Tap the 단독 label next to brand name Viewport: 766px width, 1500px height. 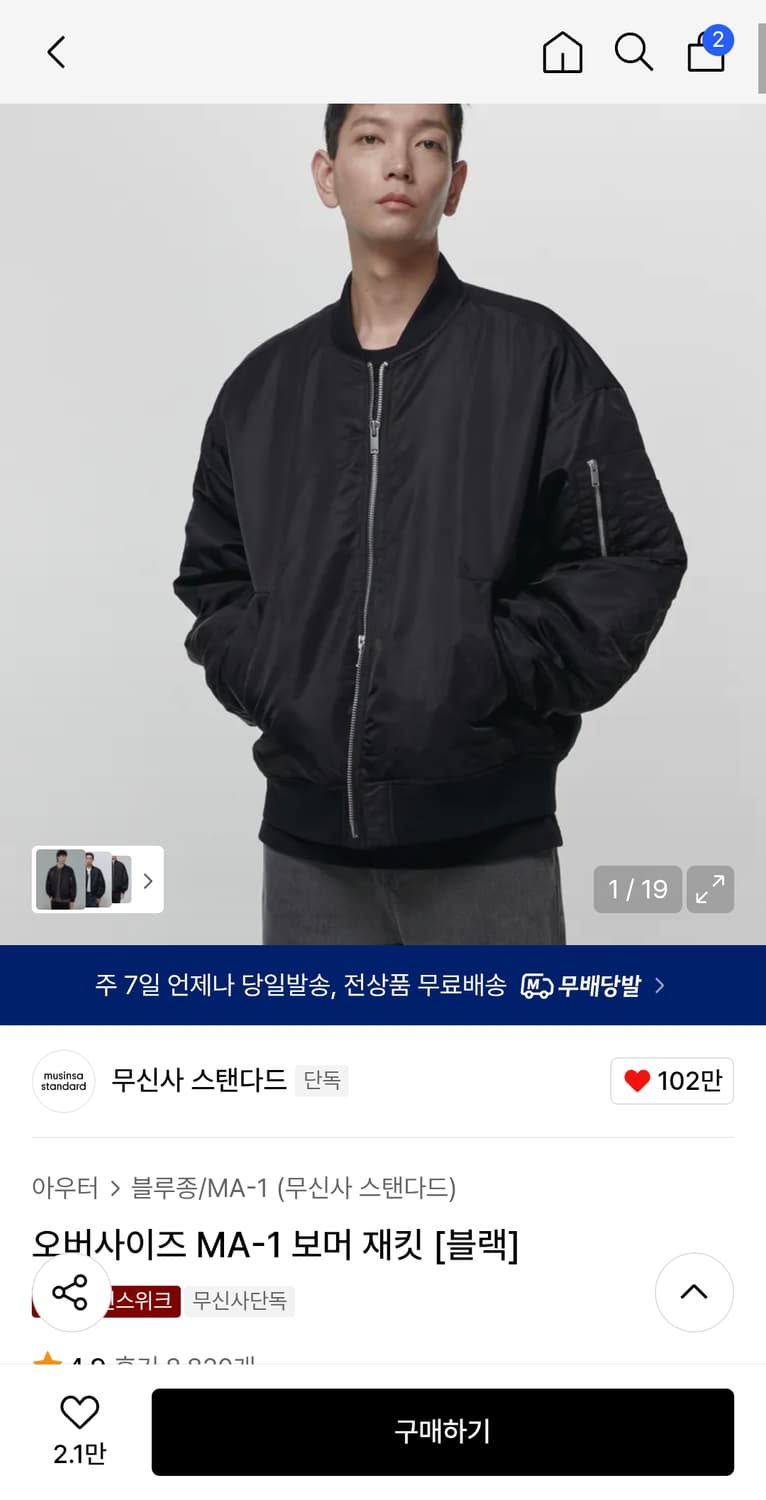coord(322,1082)
